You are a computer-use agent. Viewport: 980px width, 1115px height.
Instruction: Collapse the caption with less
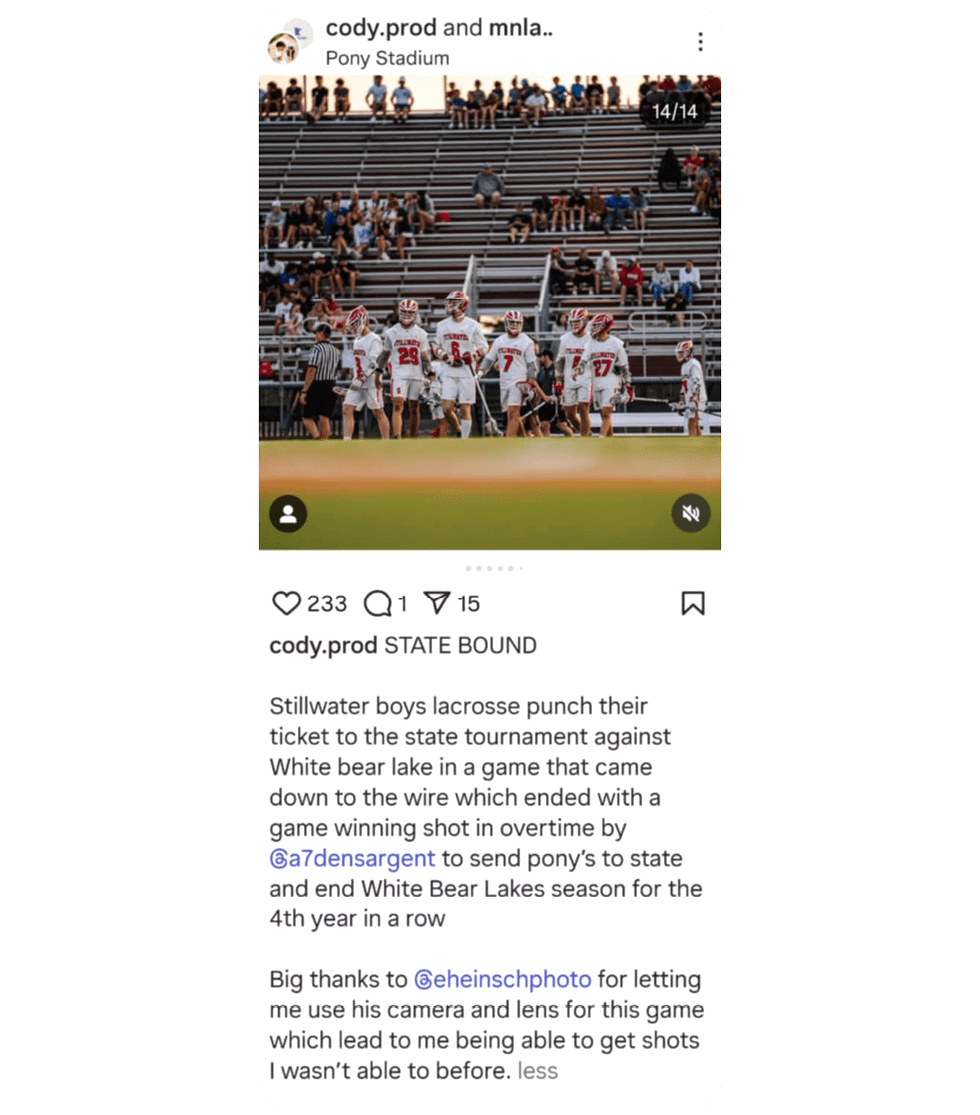(538, 1071)
